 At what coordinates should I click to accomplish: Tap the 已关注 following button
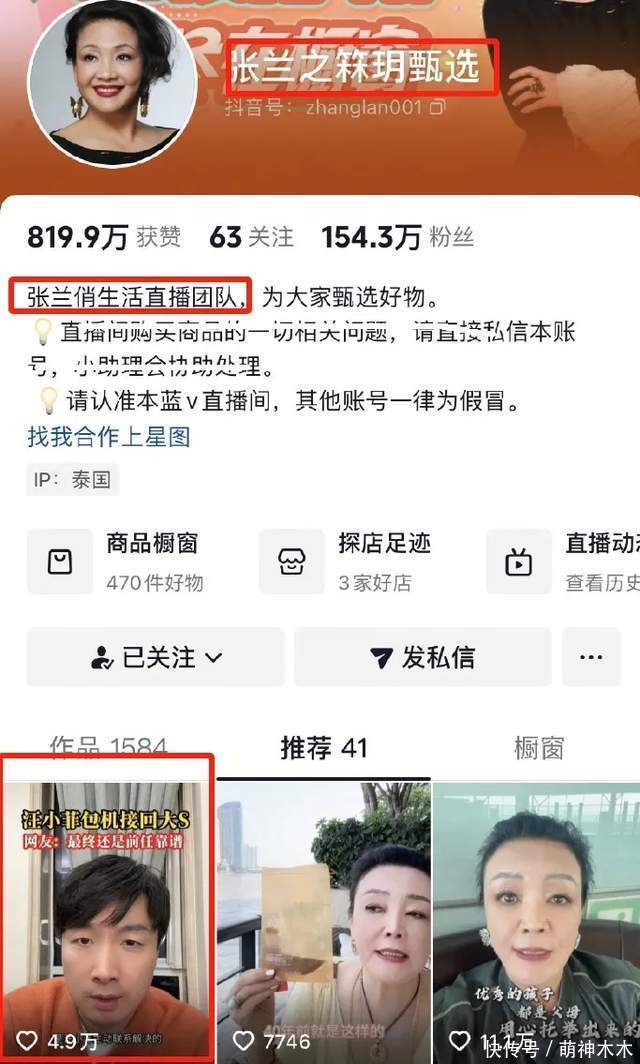[156, 657]
